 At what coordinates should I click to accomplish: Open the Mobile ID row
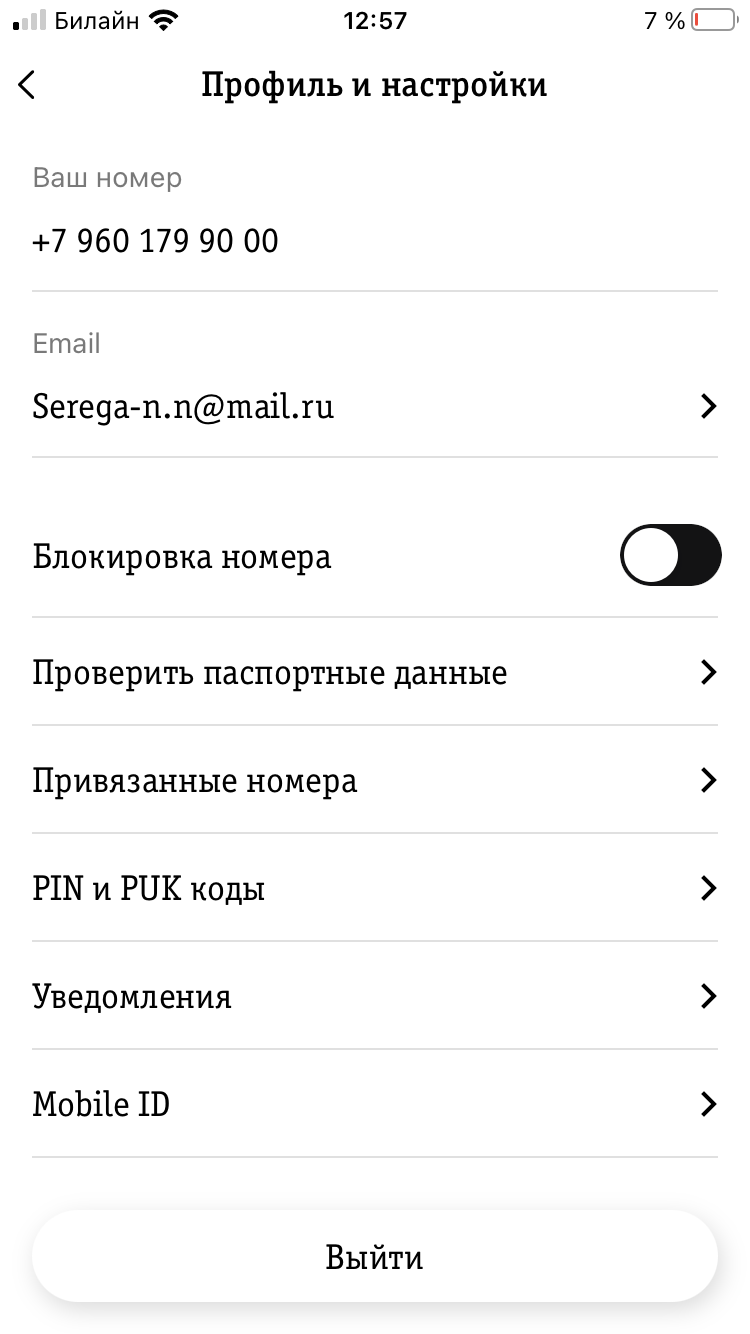[x=375, y=1104]
